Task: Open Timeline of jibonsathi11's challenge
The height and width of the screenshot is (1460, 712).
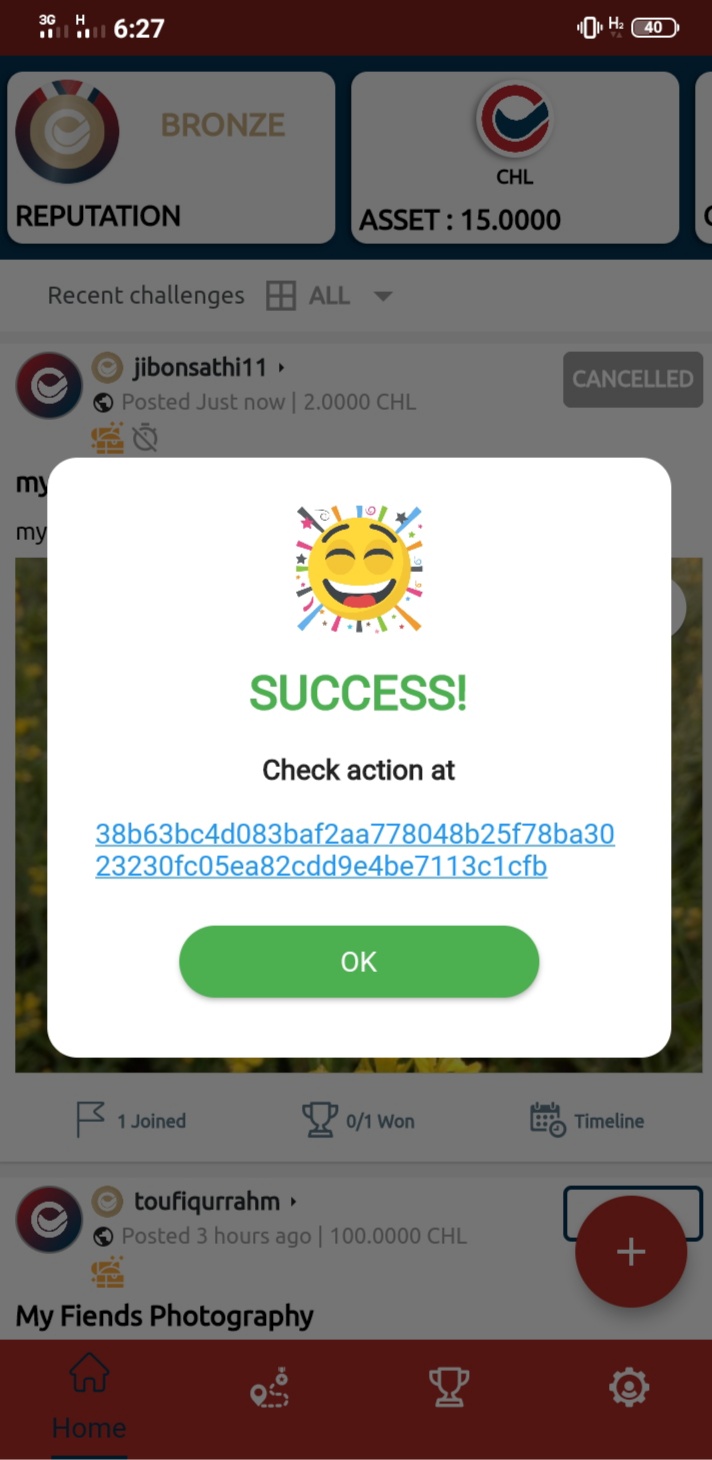Action: 587,1121
